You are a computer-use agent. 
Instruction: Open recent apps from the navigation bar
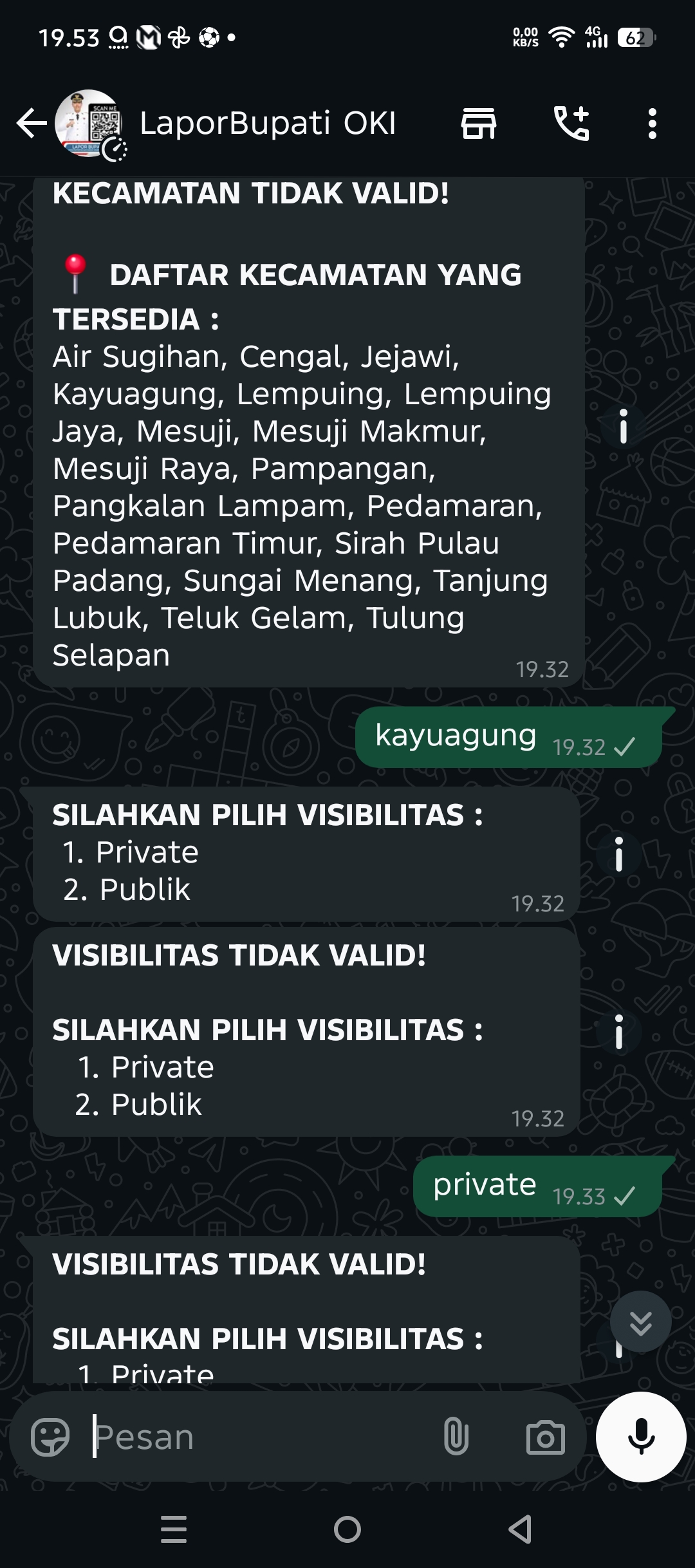(174, 1529)
